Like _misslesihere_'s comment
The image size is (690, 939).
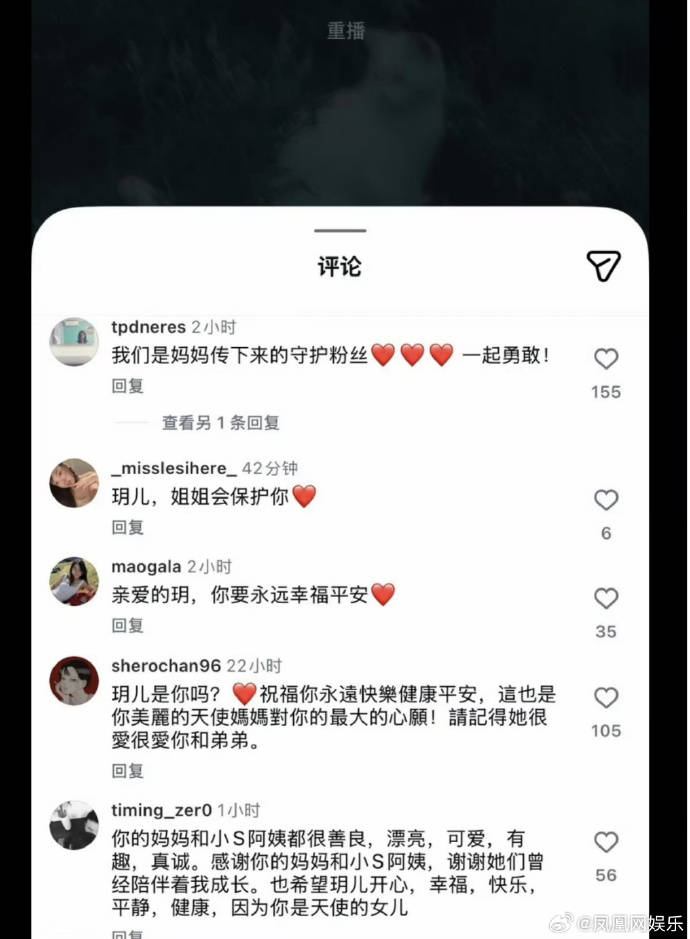(x=606, y=500)
